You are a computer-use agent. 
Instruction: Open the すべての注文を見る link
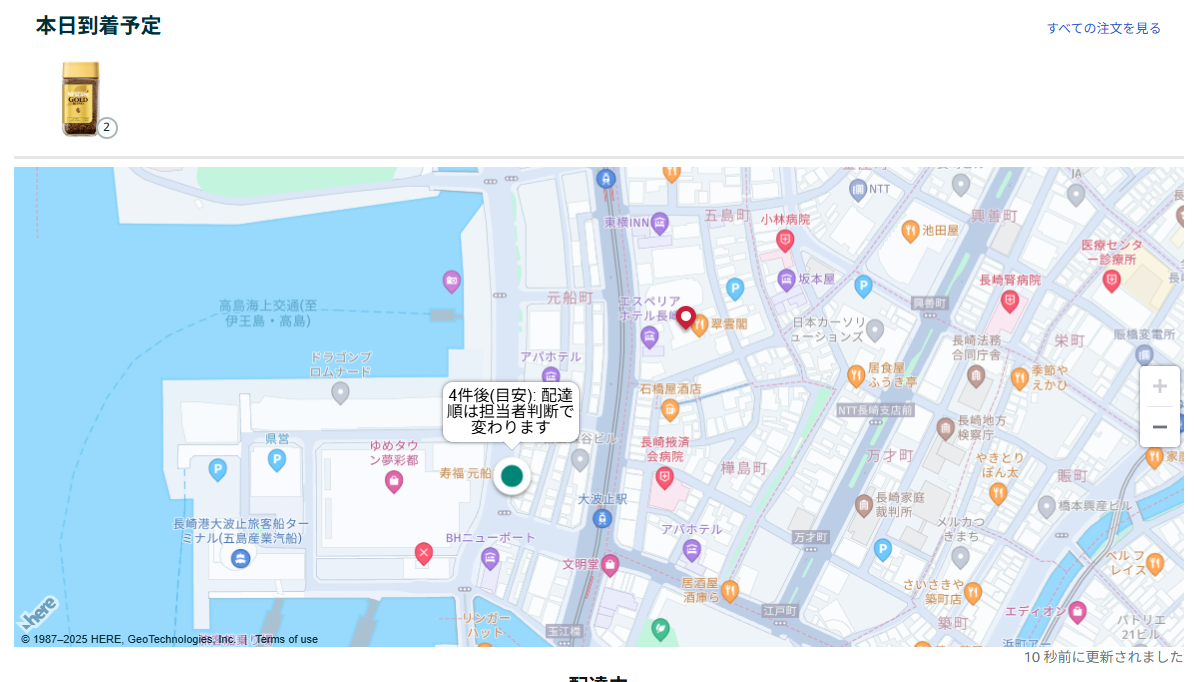tap(1103, 28)
